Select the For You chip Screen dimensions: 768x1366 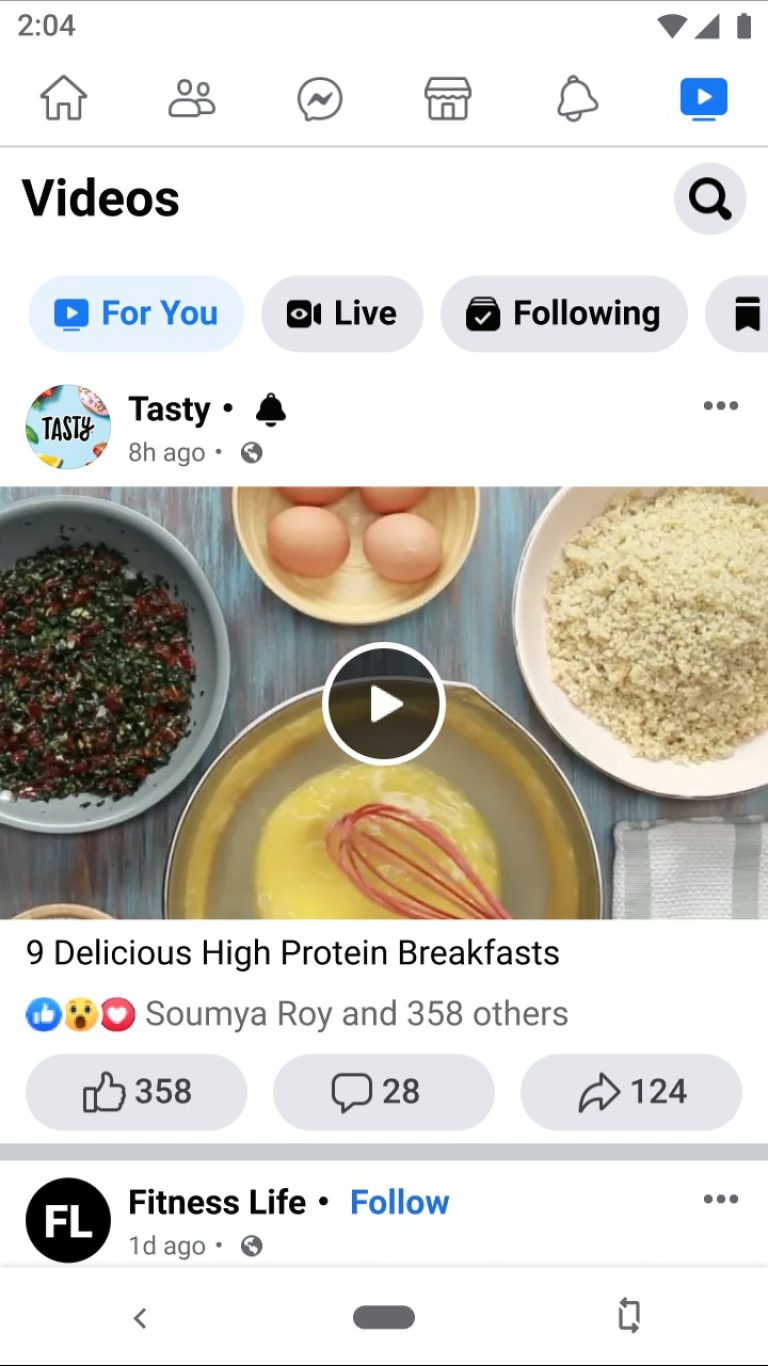(x=136, y=314)
